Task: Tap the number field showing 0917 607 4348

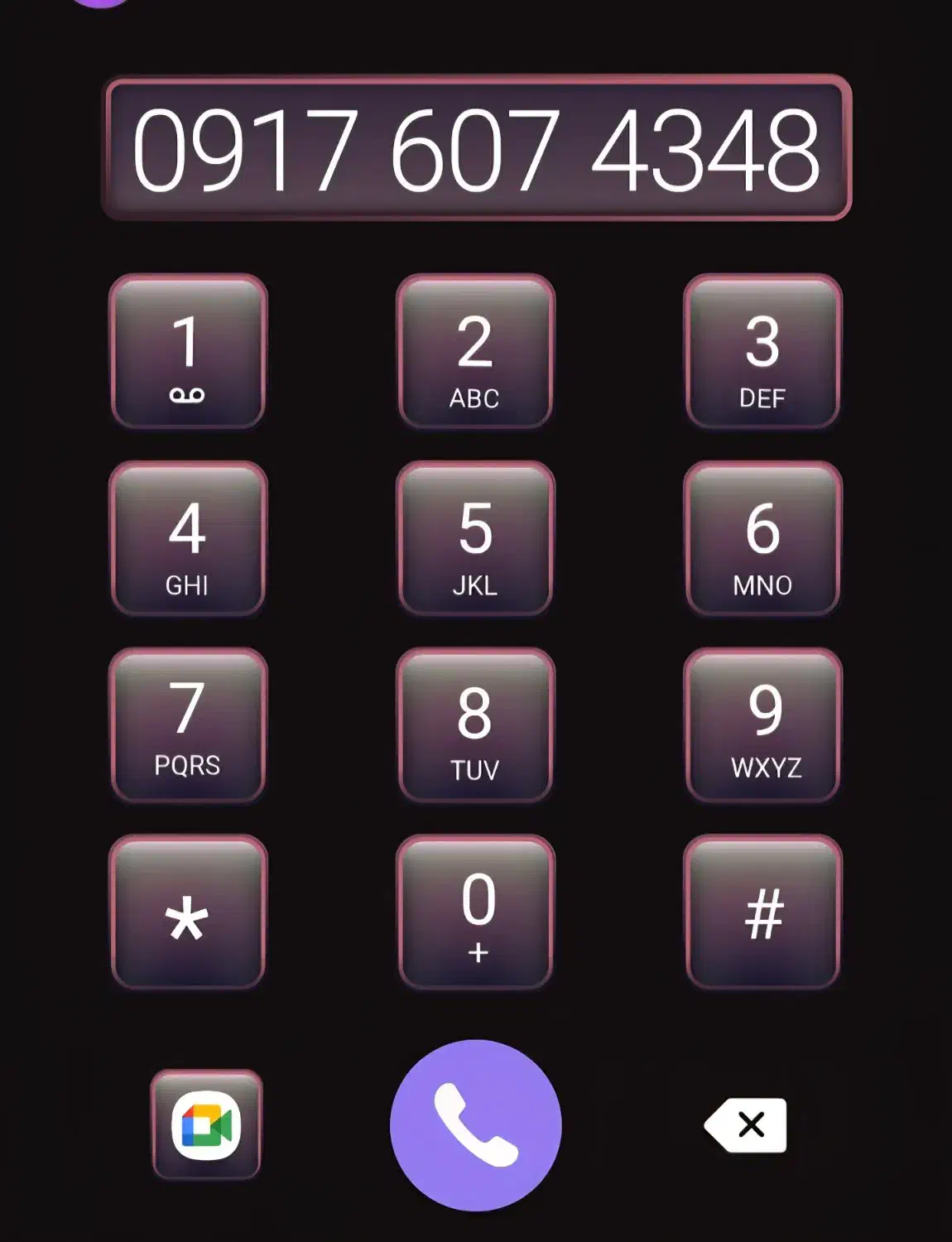Action: click(x=476, y=149)
